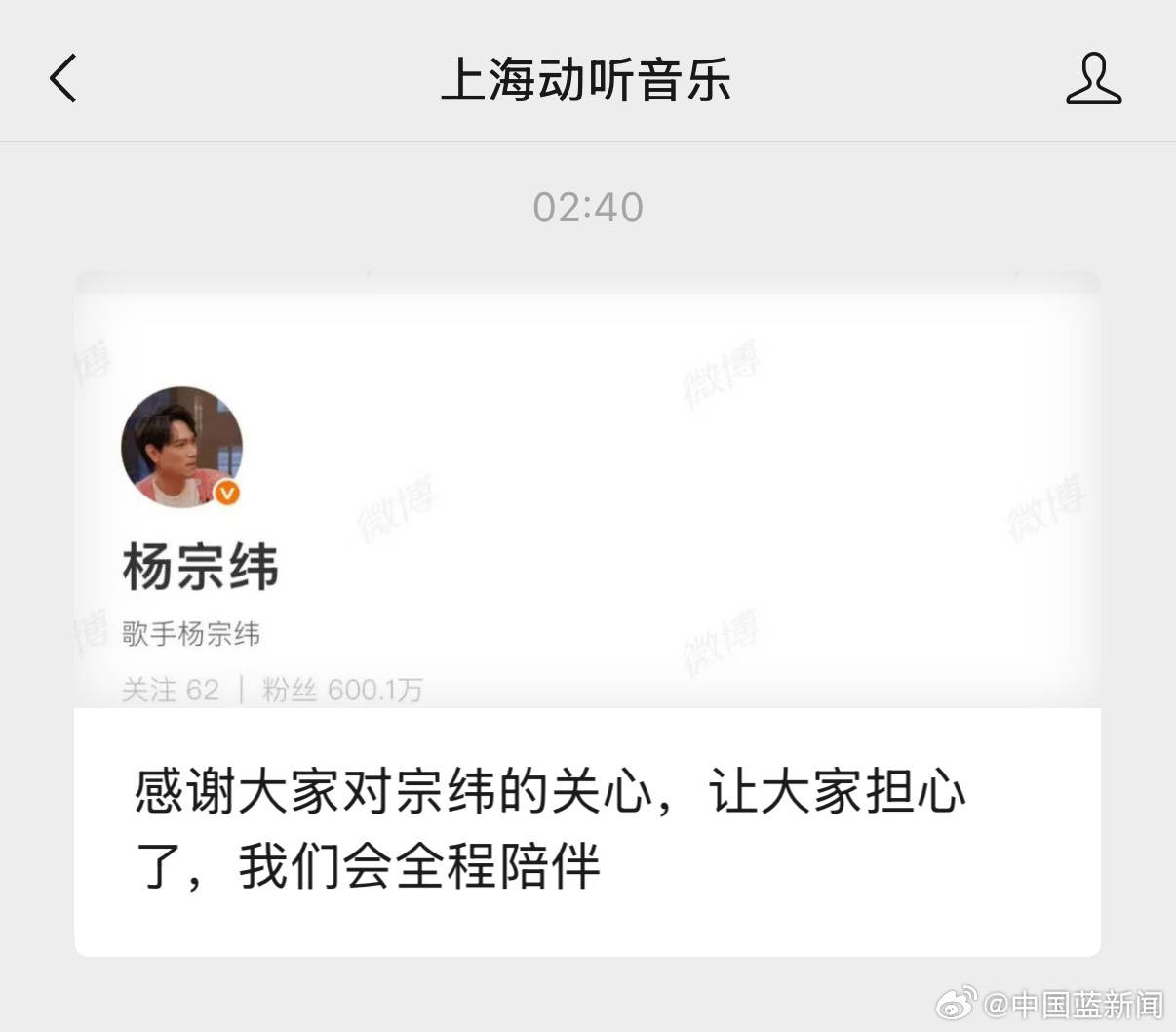Open the 杨宗纬 article card
1176x1032 pixels.
587,615
